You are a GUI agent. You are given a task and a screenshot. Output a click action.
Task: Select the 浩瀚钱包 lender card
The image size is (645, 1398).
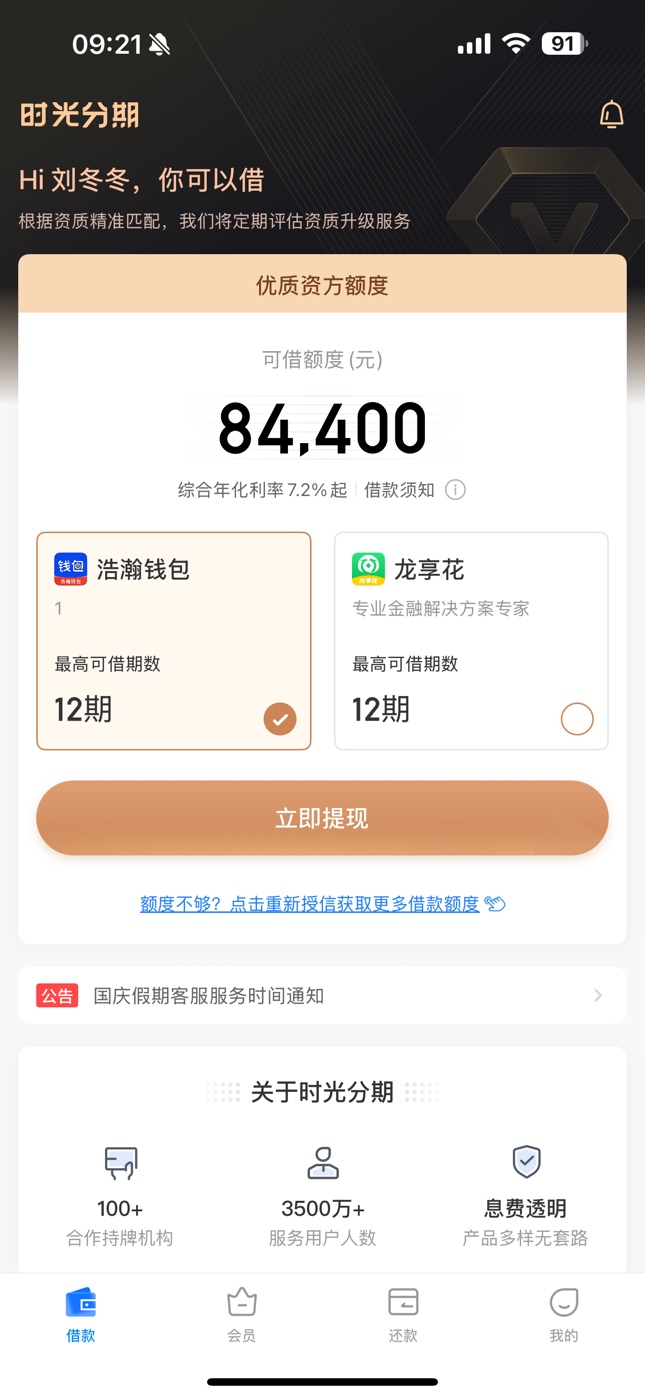pyautogui.click(x=174, y=640)
